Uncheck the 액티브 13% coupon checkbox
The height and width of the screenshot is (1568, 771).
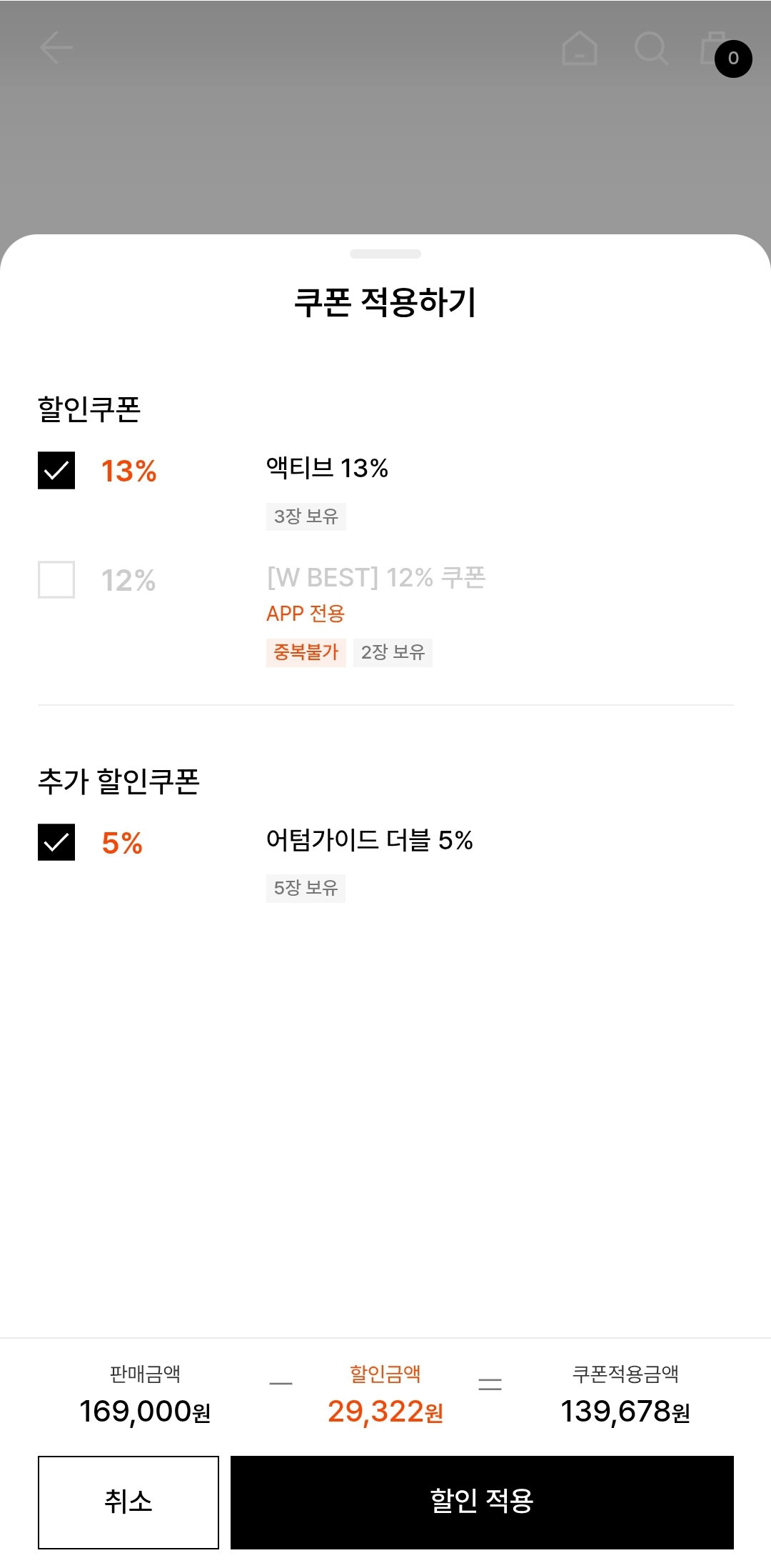coord(56,471)
